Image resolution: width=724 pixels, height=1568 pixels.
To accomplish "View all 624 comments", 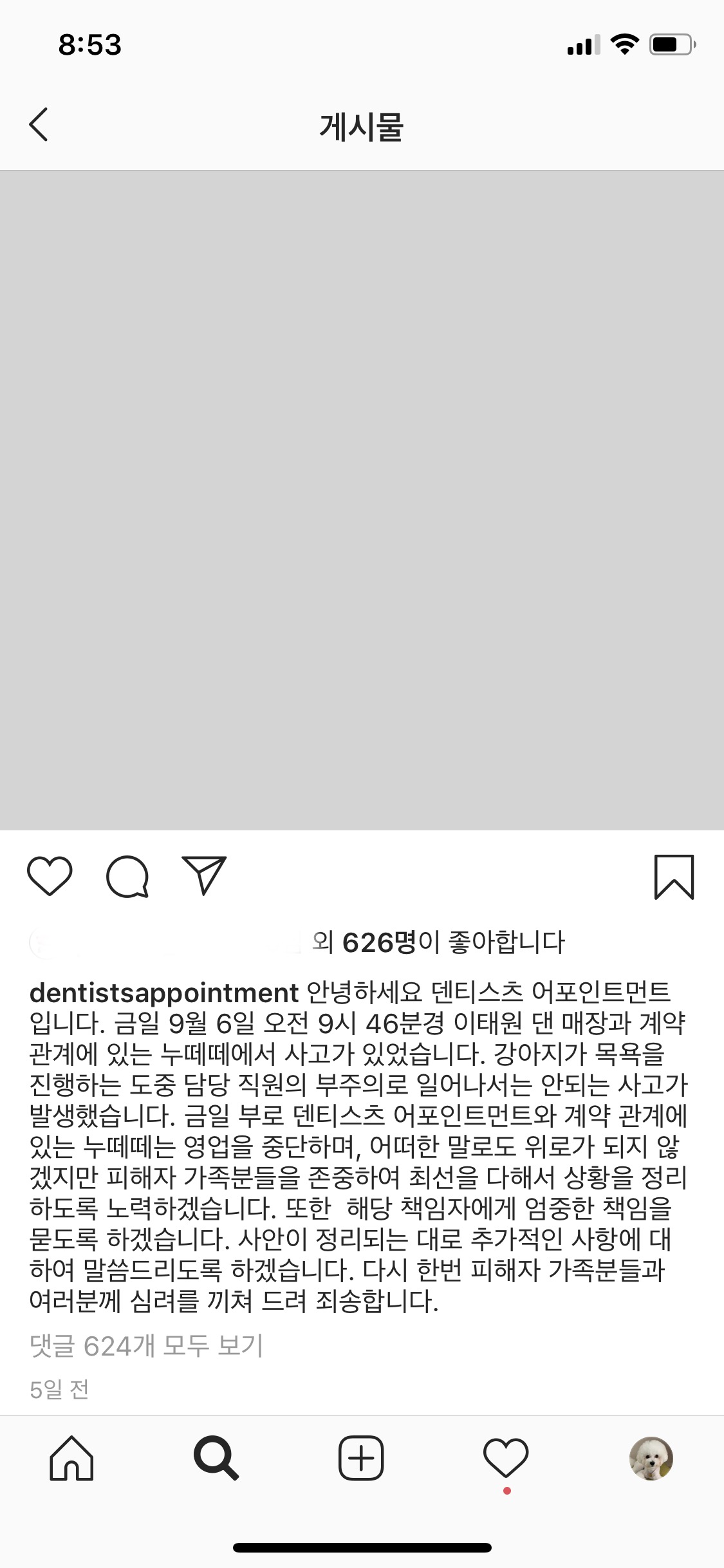I will (147, 1345).
